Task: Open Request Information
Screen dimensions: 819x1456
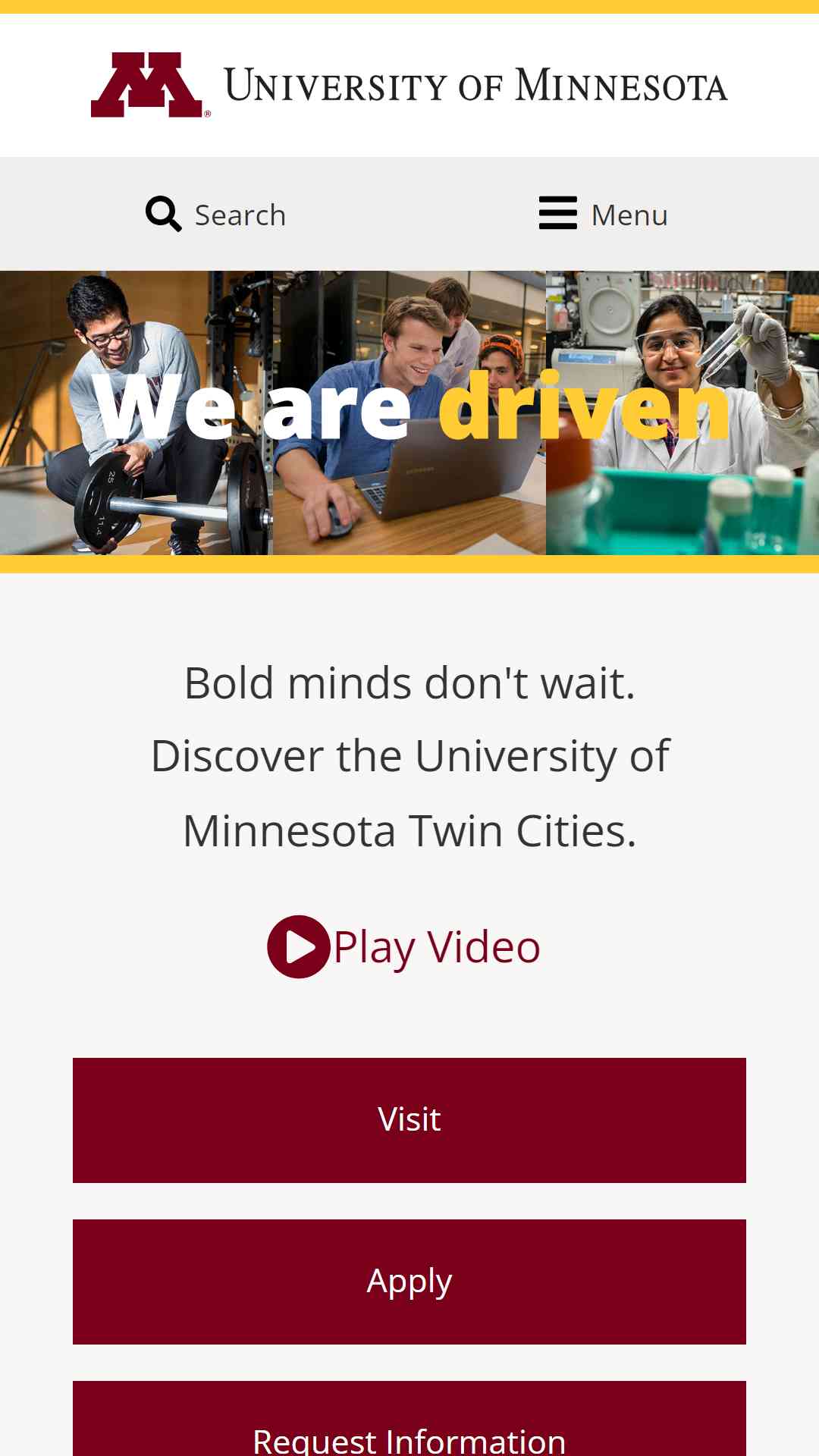Action: (x=409, y=1429)
